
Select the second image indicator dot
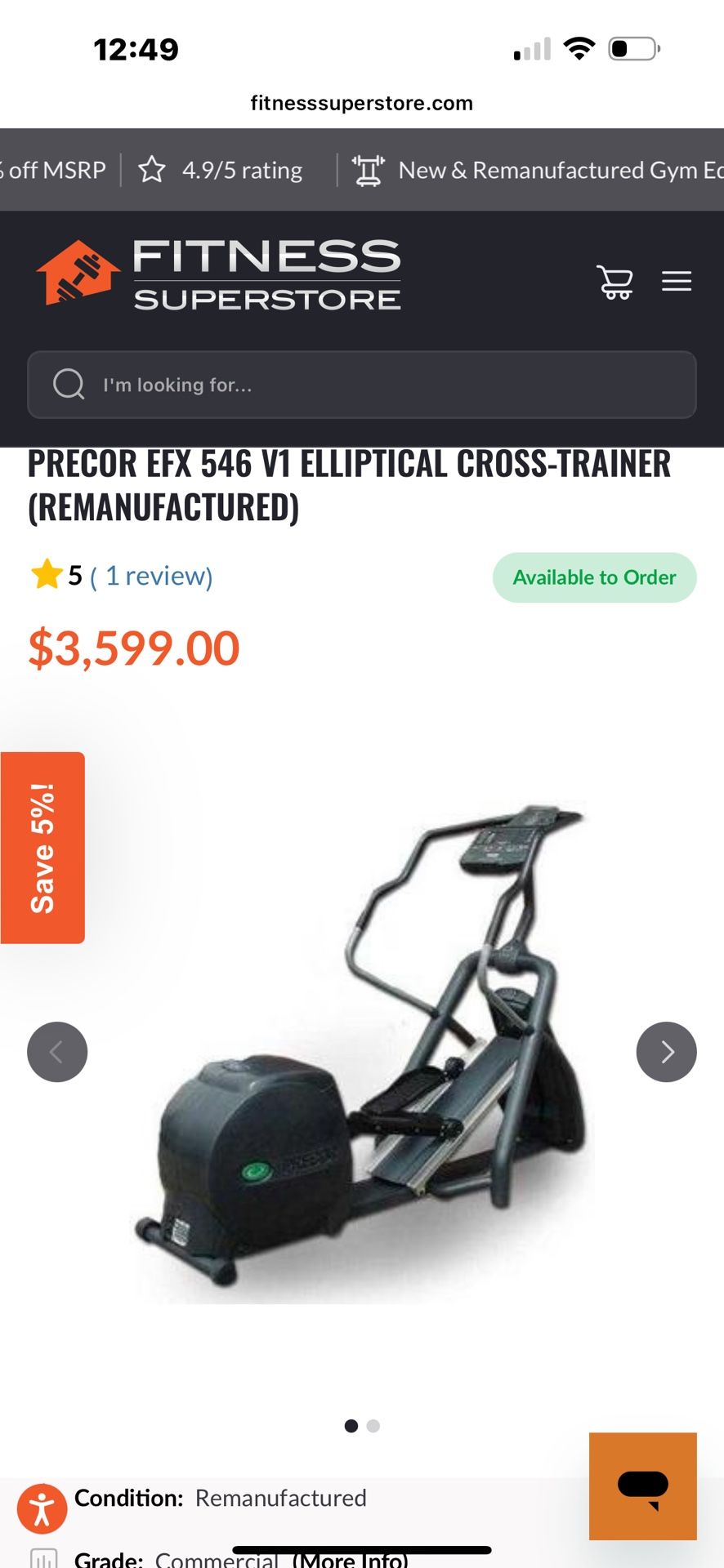(x=373, y=1426)
